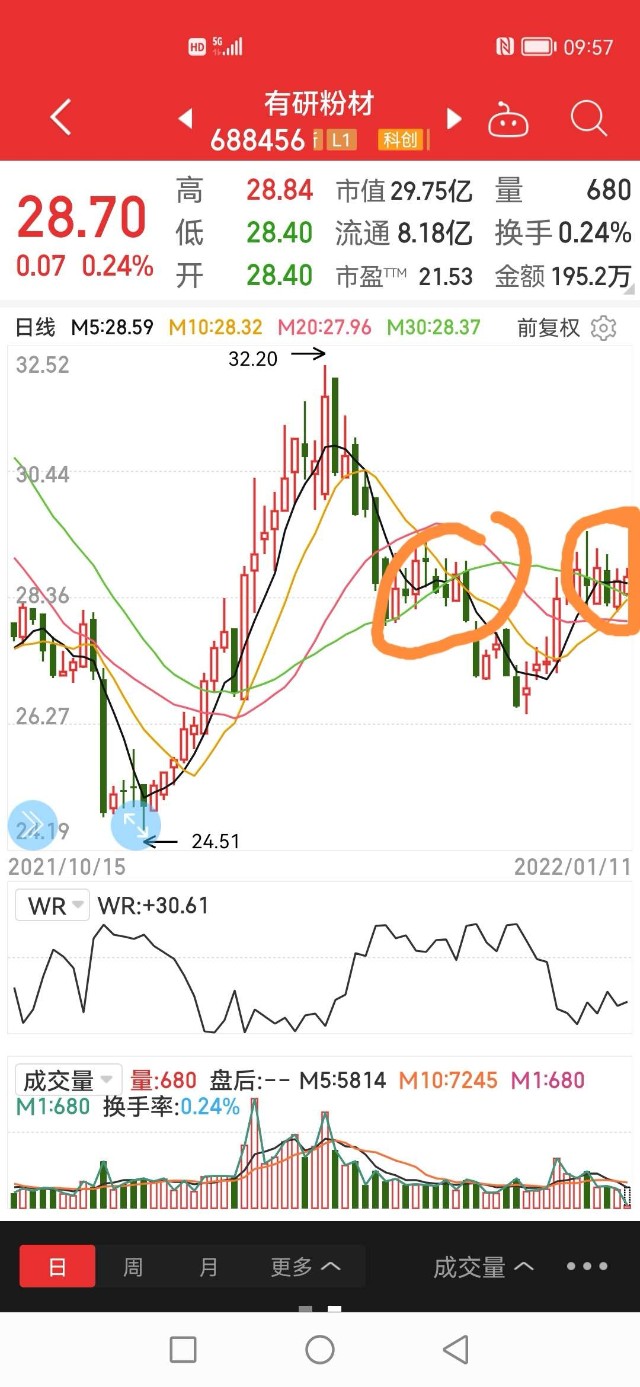Screen dimensions: 640x1387
Task: Open the robot assistant icon
Action: (x=508, y=119)
